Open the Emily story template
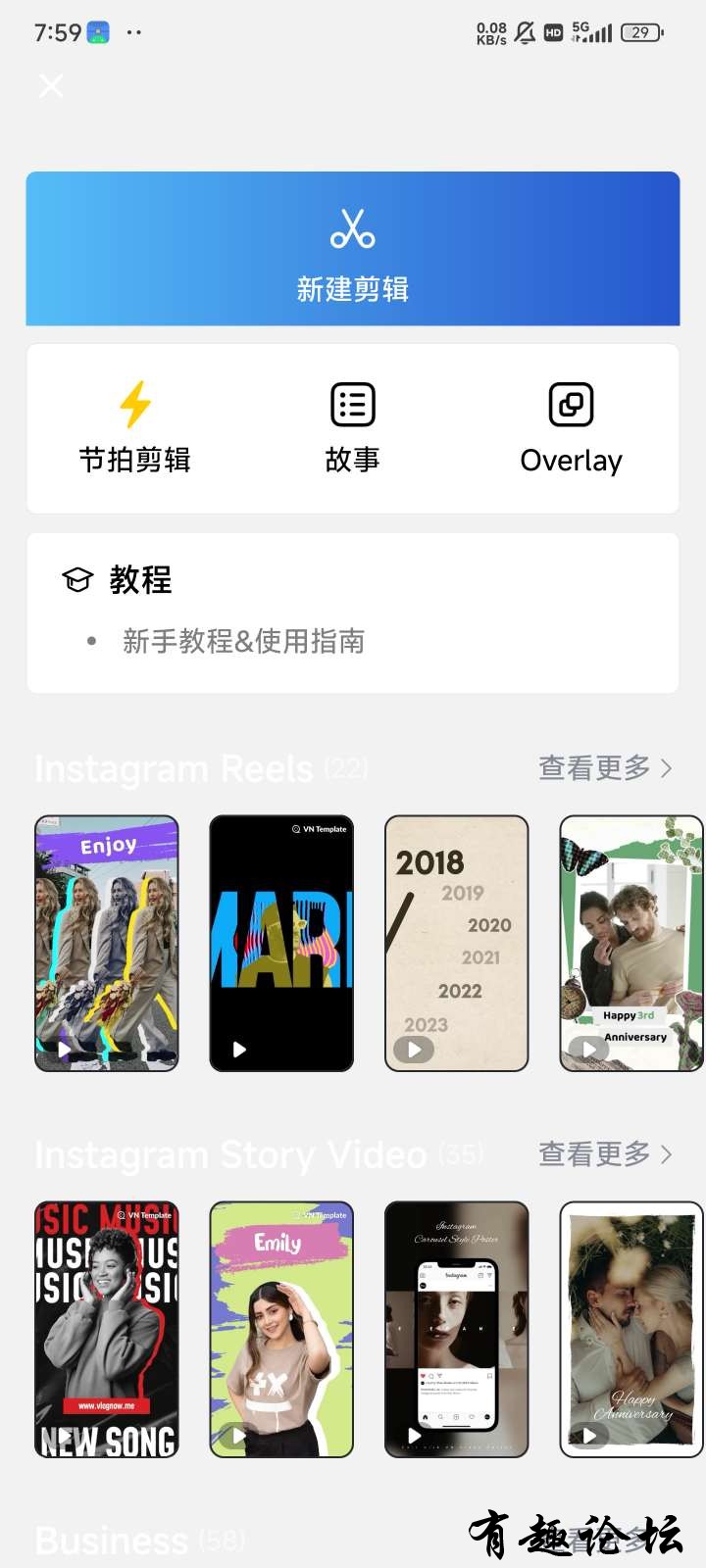 click(x=281, y=1329)
